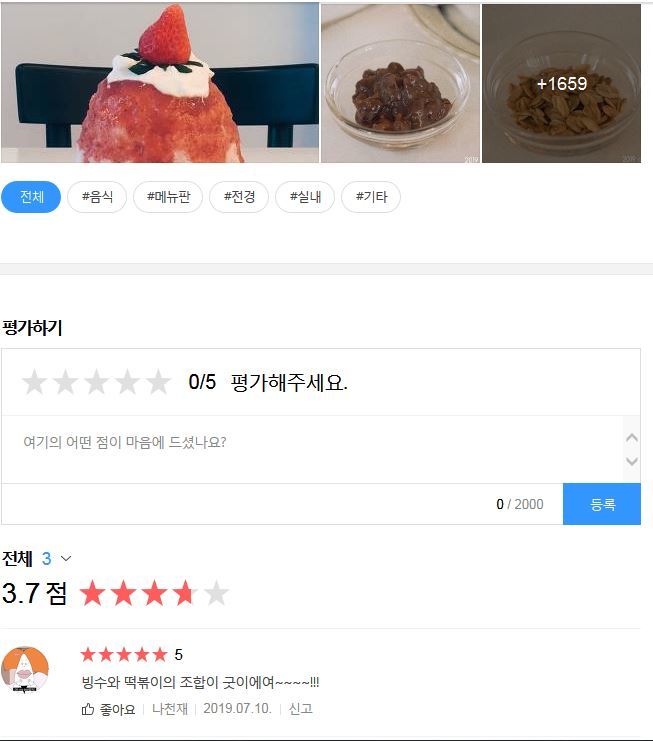Viewport: 653px width, 741px height.
Task: Open reviewer 나천재's profile
Action: (170, 709)
